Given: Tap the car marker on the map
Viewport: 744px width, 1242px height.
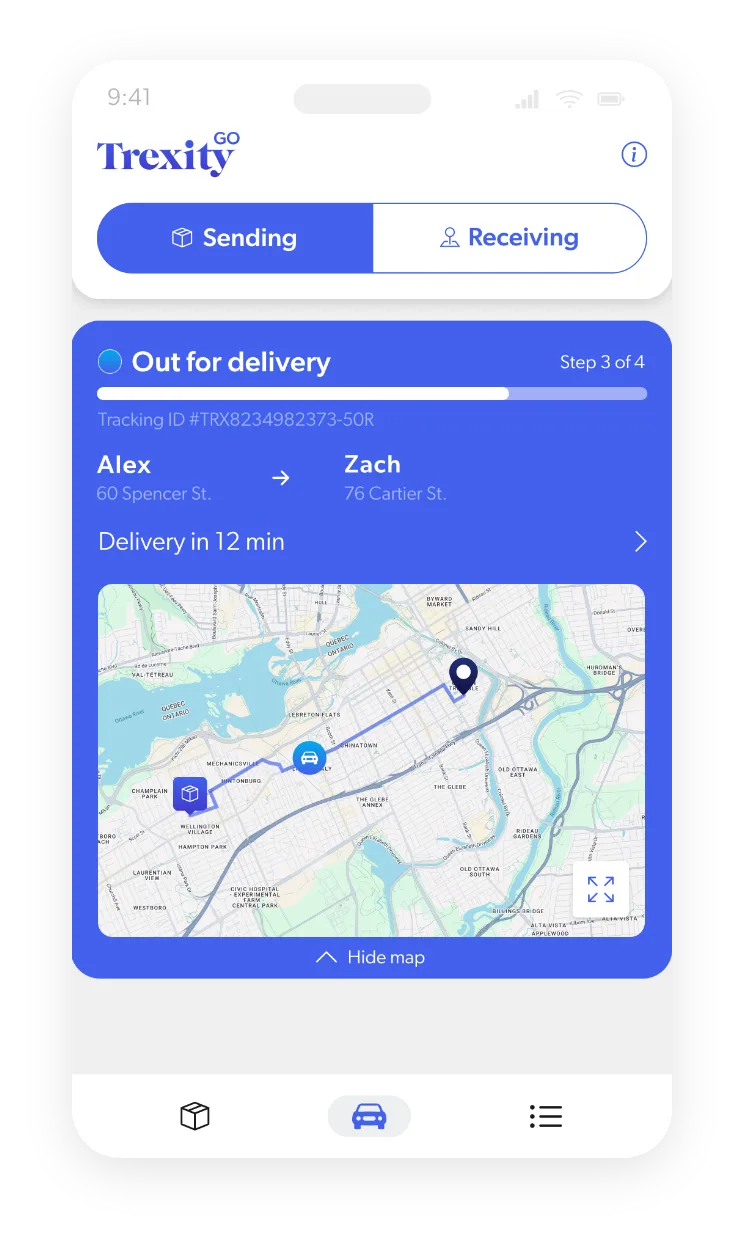Looking at the screenshot, I should pos(310,758).
